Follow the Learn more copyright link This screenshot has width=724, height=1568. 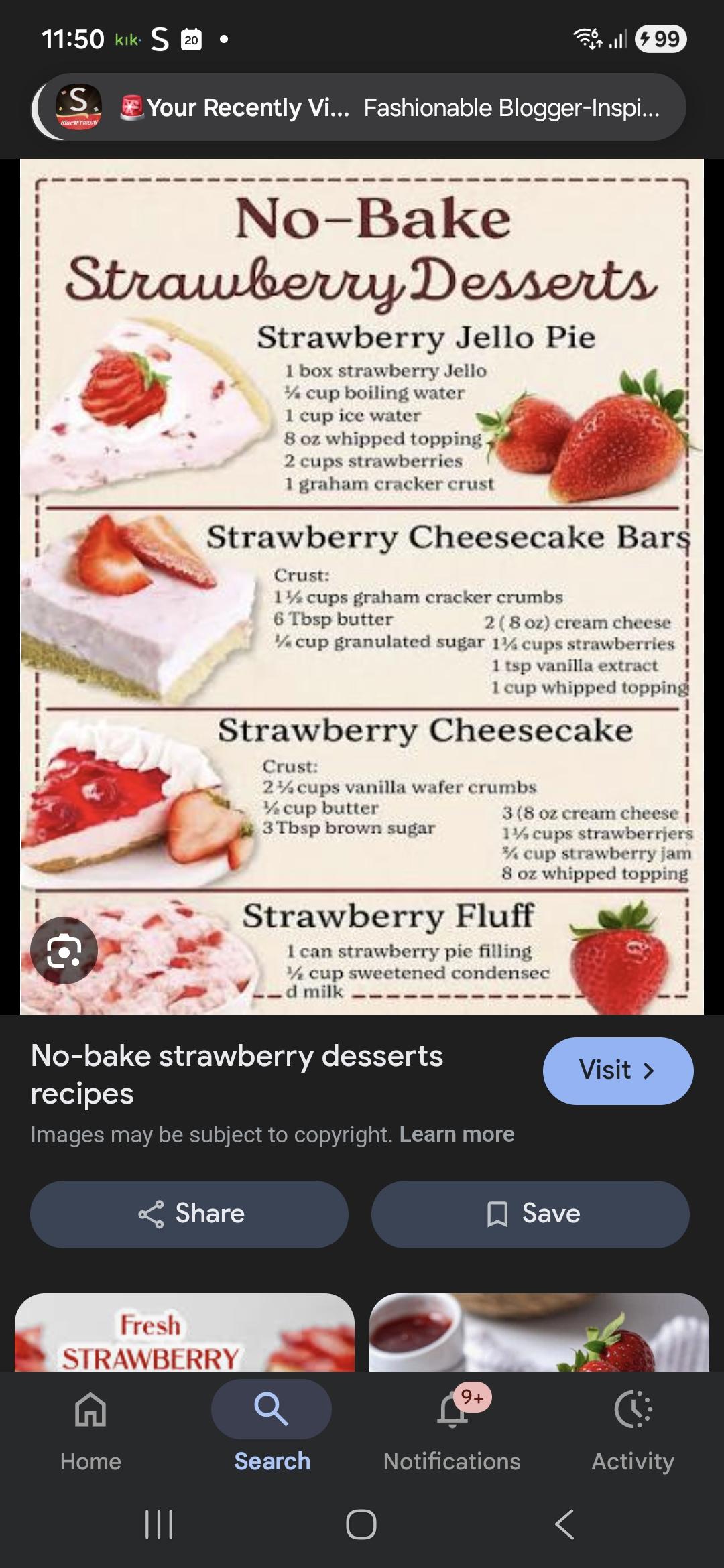(457, 1134)
